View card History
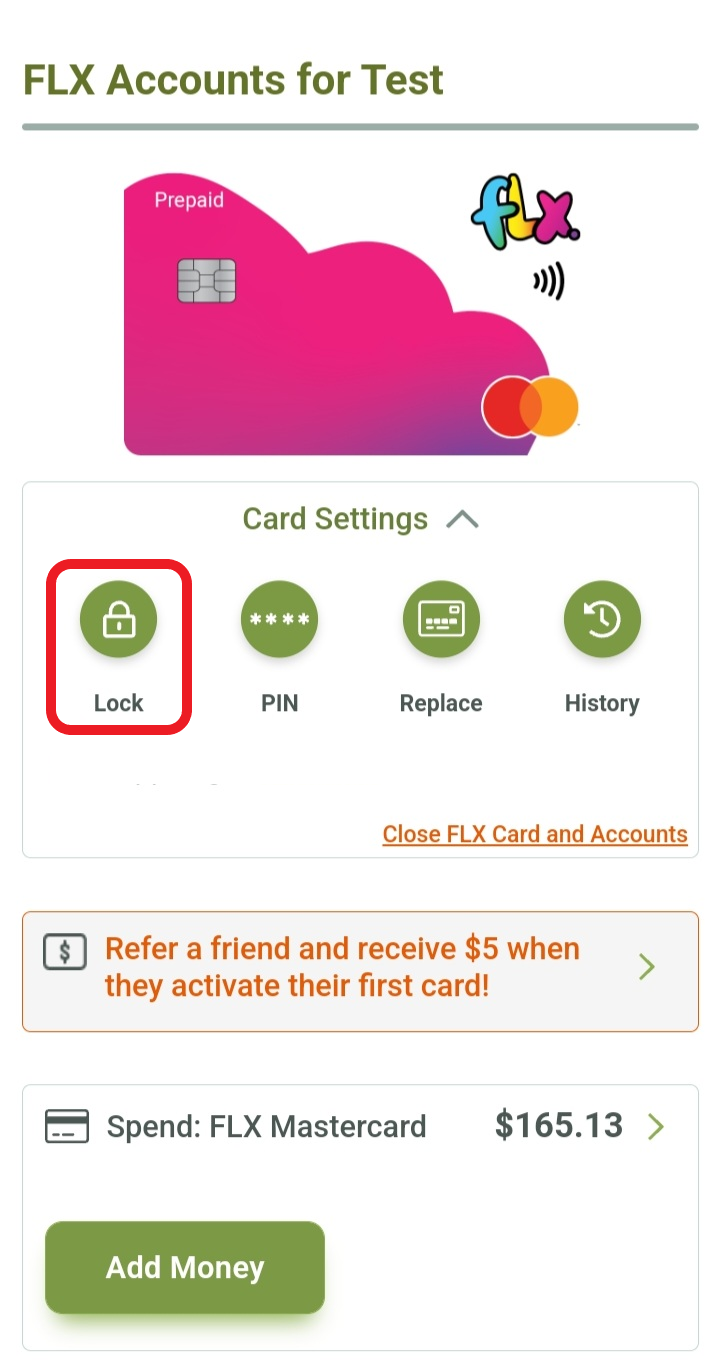 [602, 621]
